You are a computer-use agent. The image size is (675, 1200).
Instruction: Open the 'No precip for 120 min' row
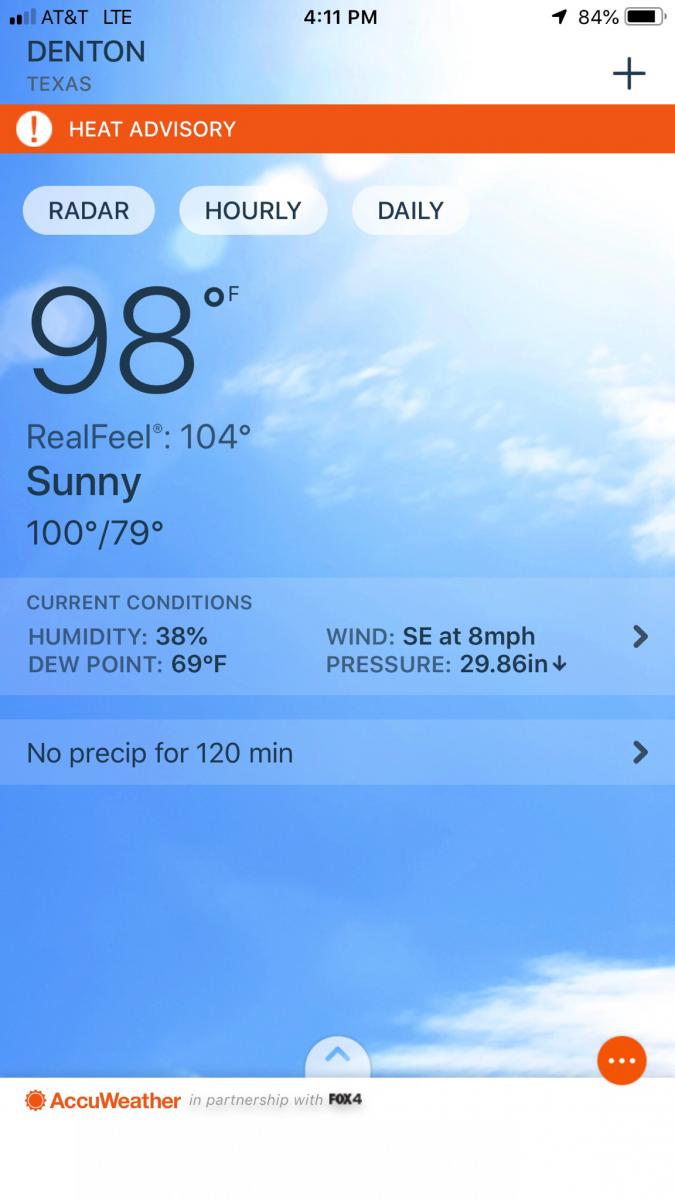337,752
